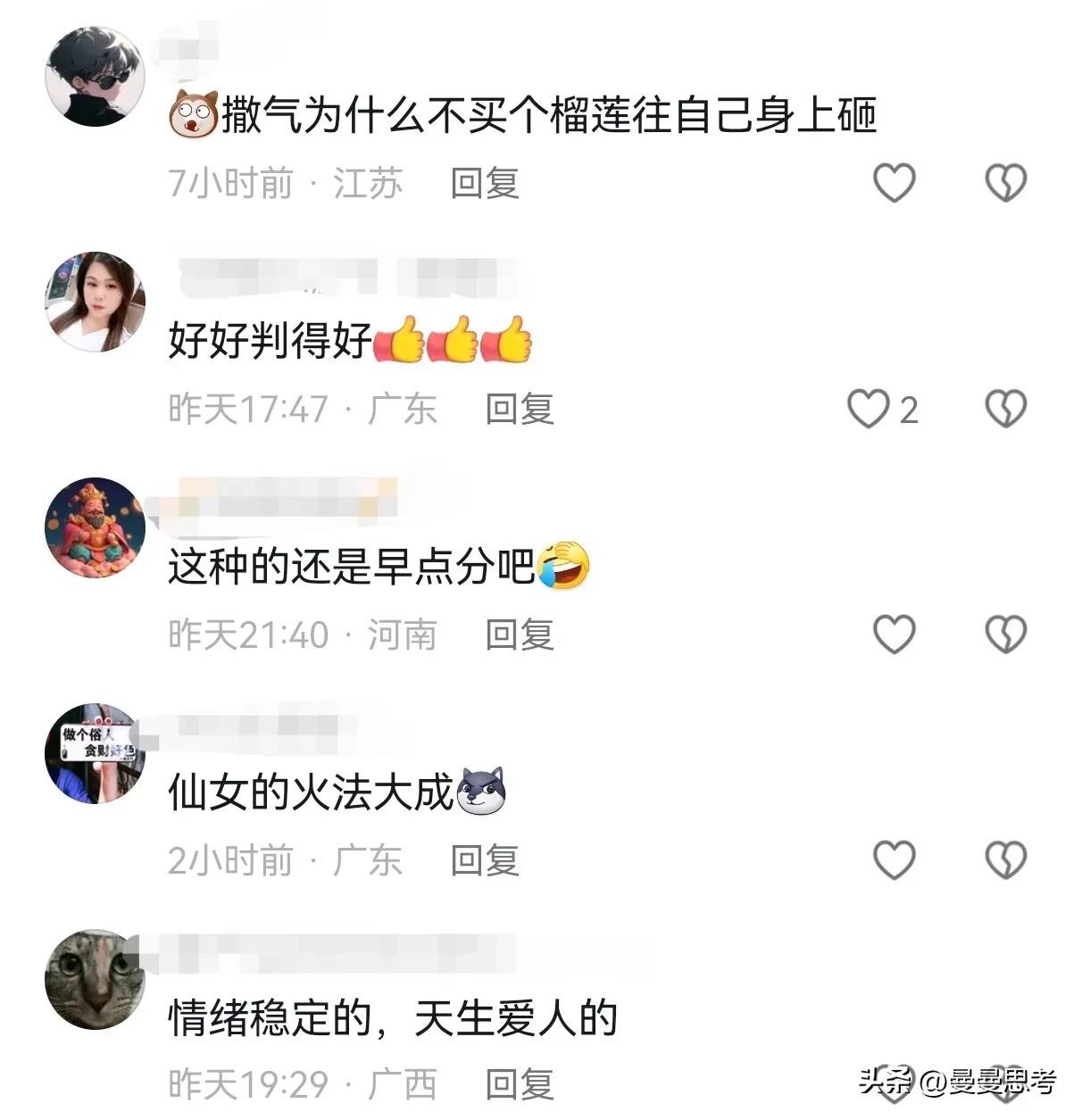Reply to the comment from 河南
The width and height of the screenshot is (1082, 1120).
(x=520, y=635)
